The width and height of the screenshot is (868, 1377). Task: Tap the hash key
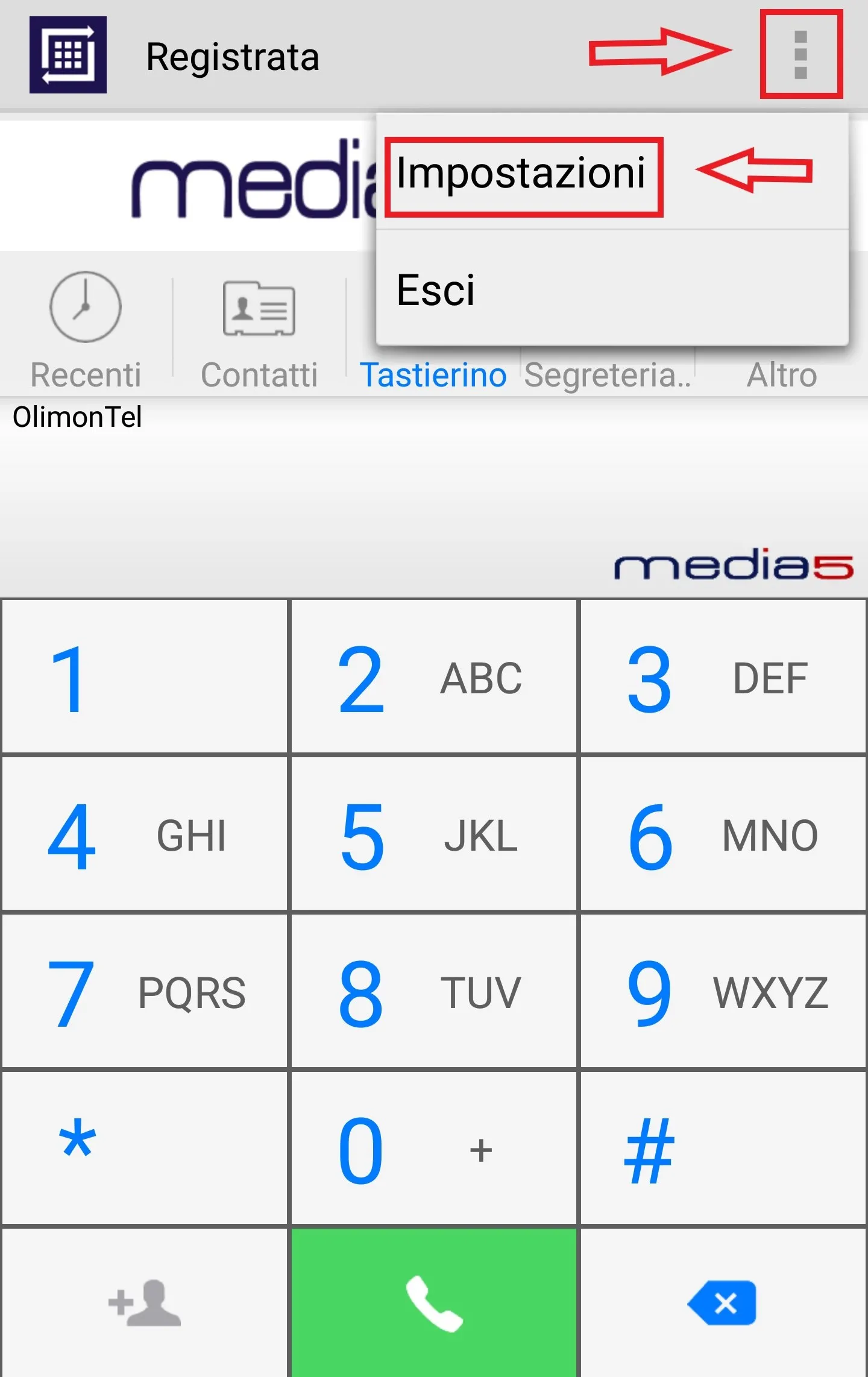pyautogui.click(x=722, y=1149)
